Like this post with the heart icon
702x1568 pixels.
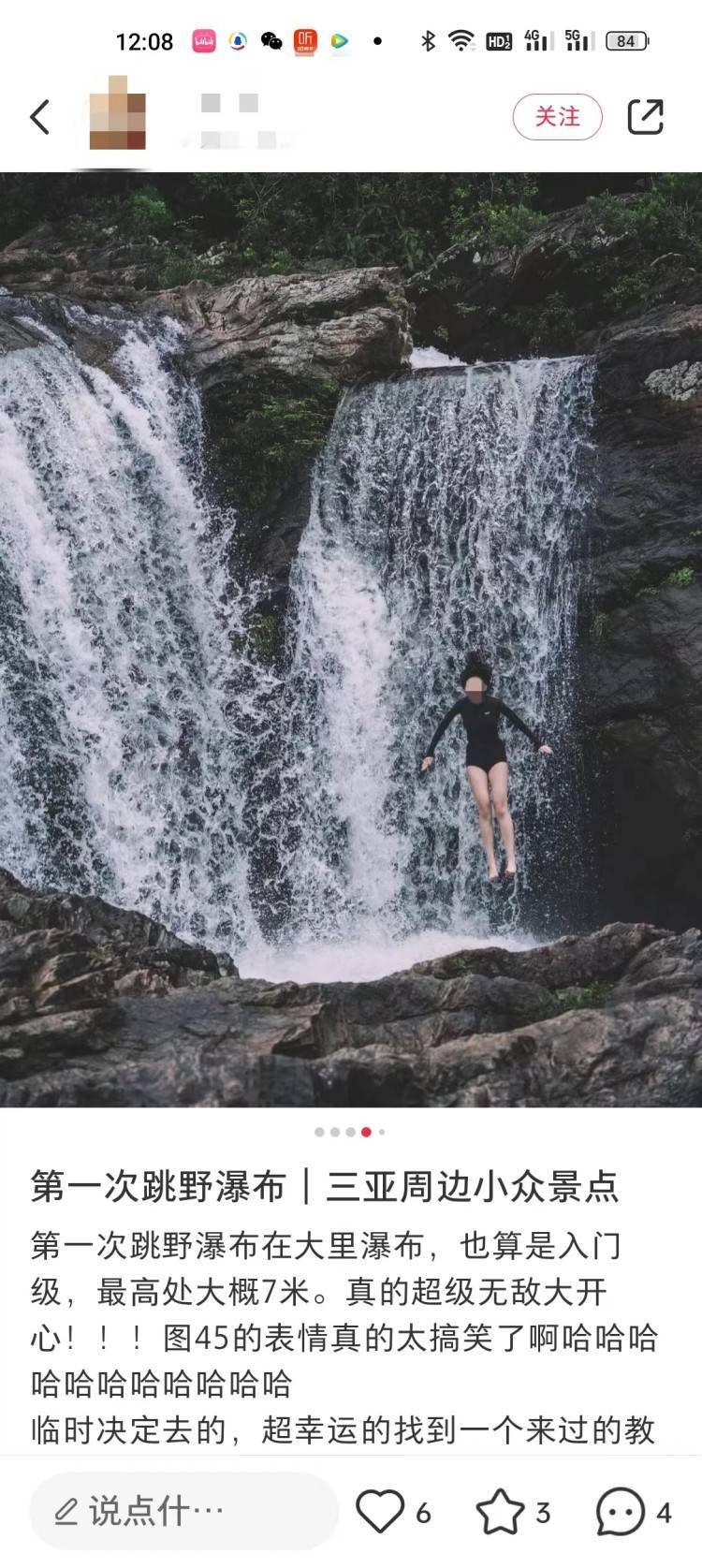380,1511
